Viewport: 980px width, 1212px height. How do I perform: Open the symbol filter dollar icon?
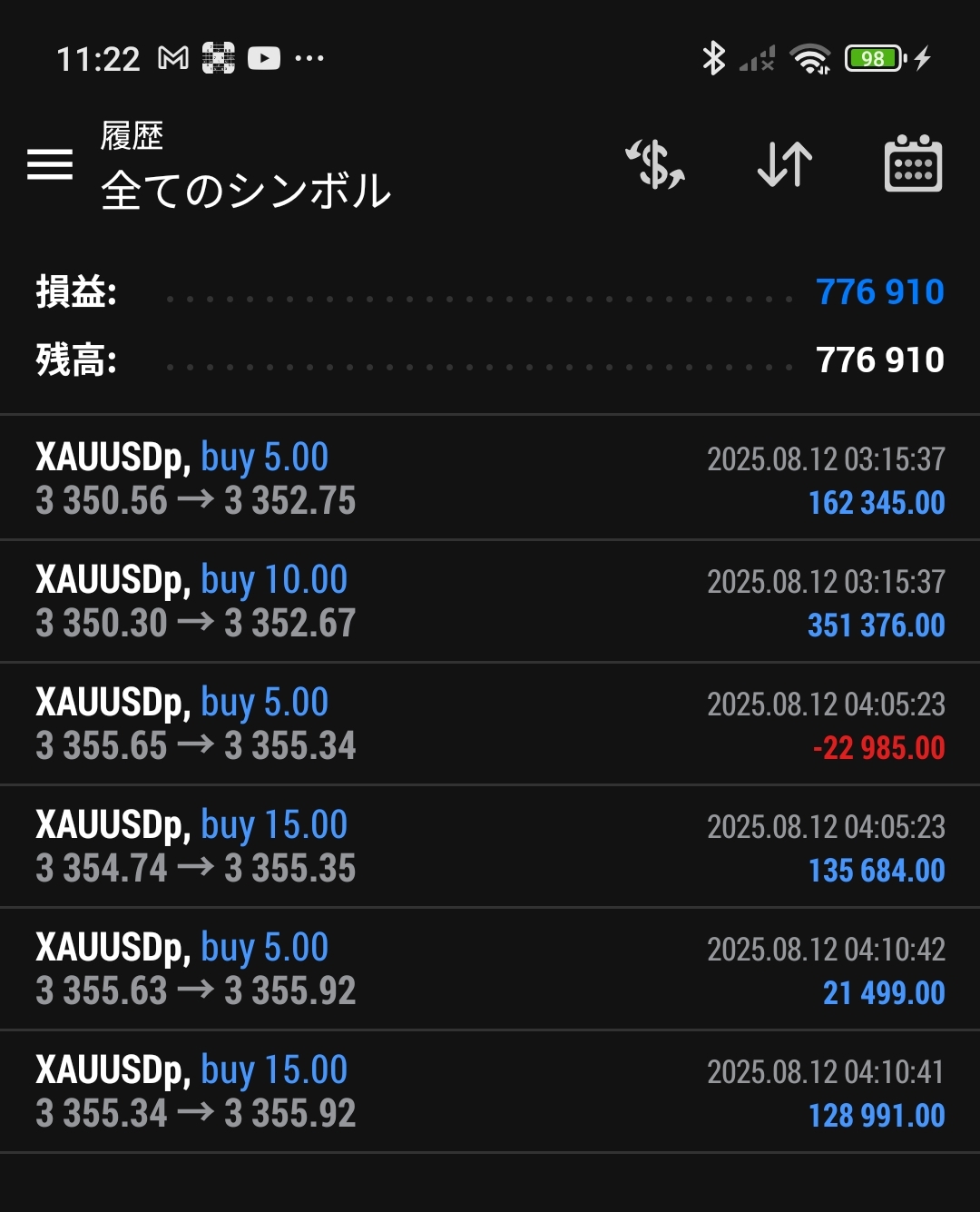pyautogui.click(x=655, y=164)
